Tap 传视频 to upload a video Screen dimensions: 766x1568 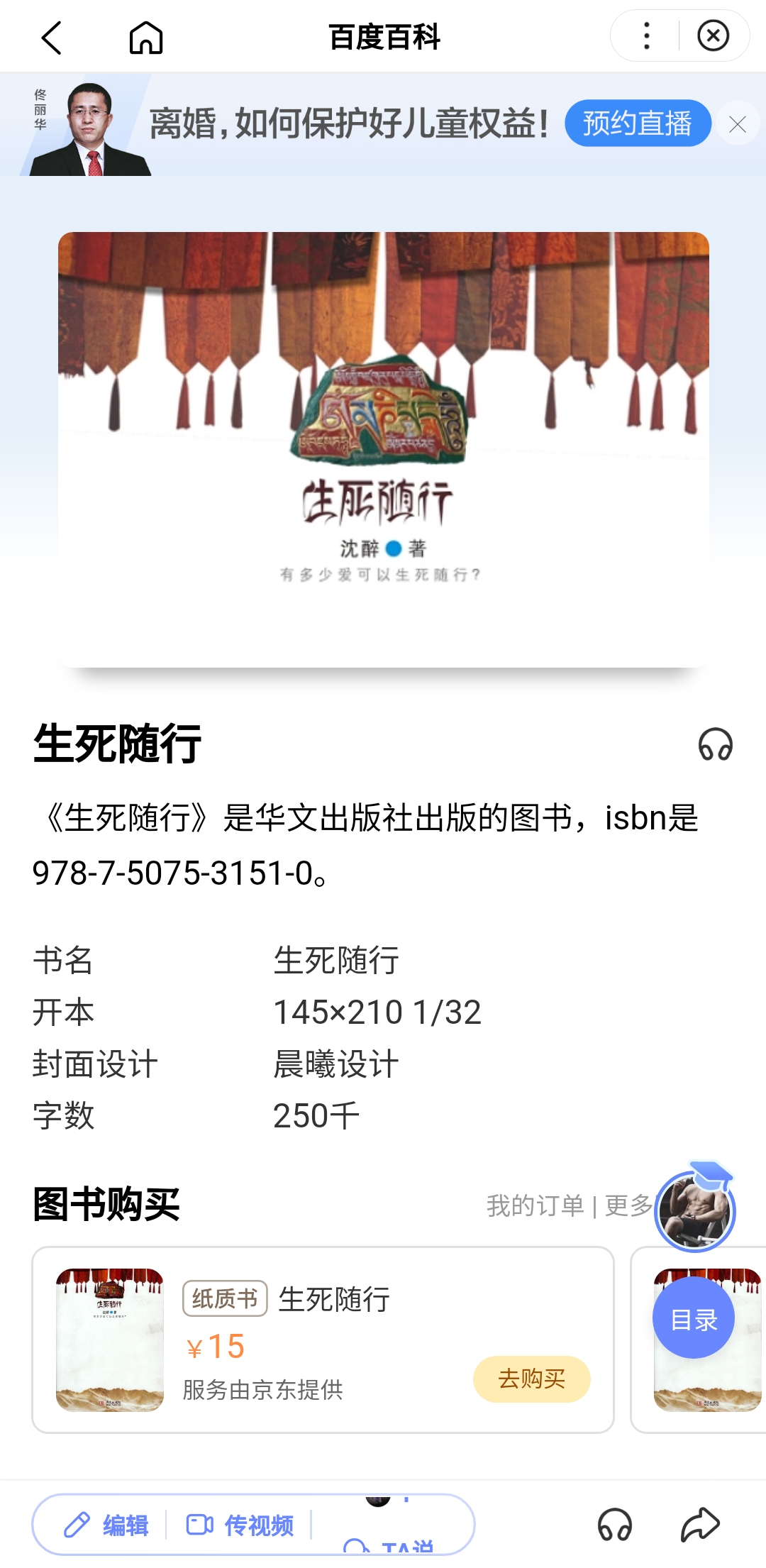tap(240, 1525)
